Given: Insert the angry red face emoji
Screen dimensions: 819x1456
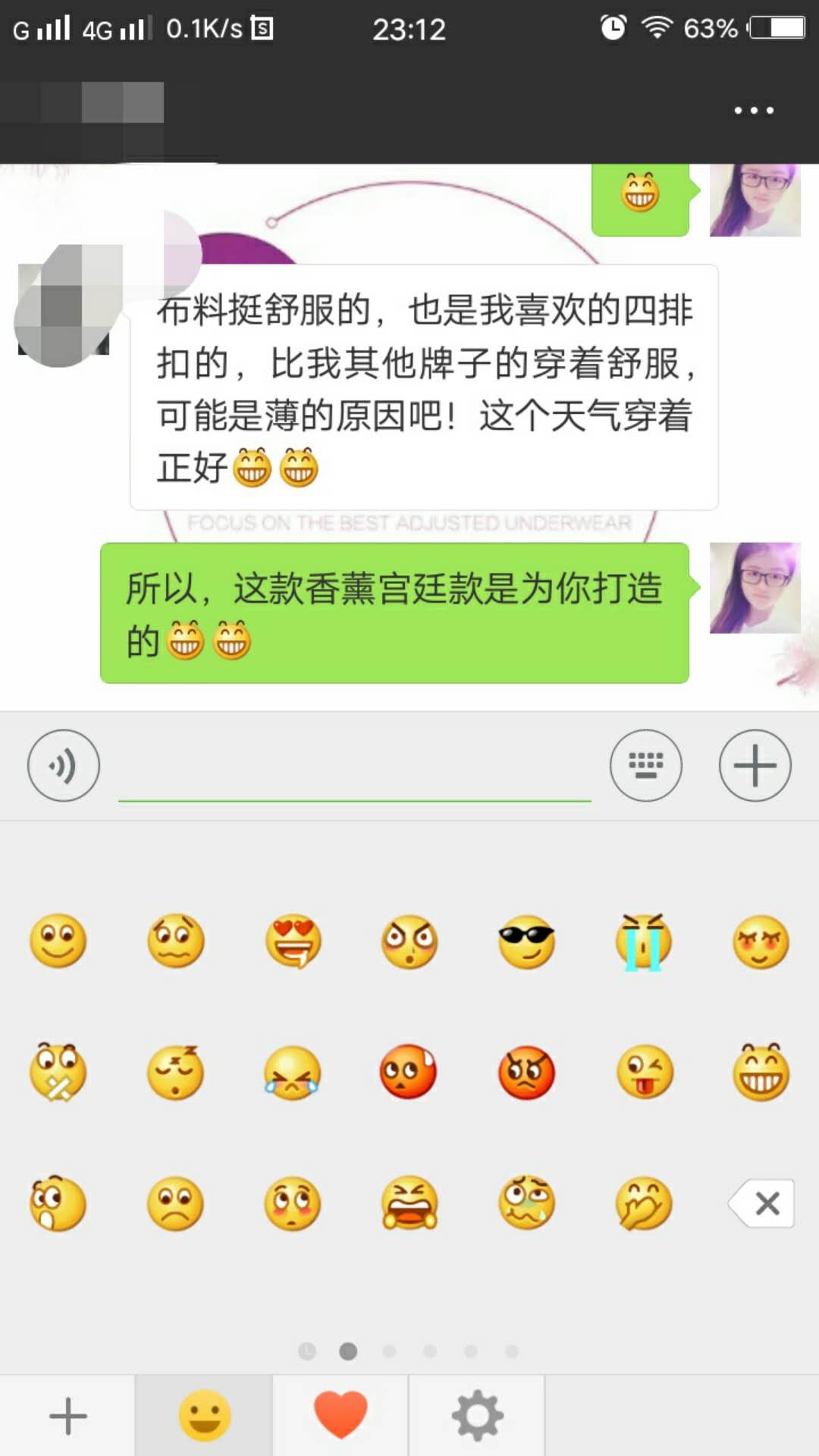Looking at the screenshot, I should tap(526, 1072).
